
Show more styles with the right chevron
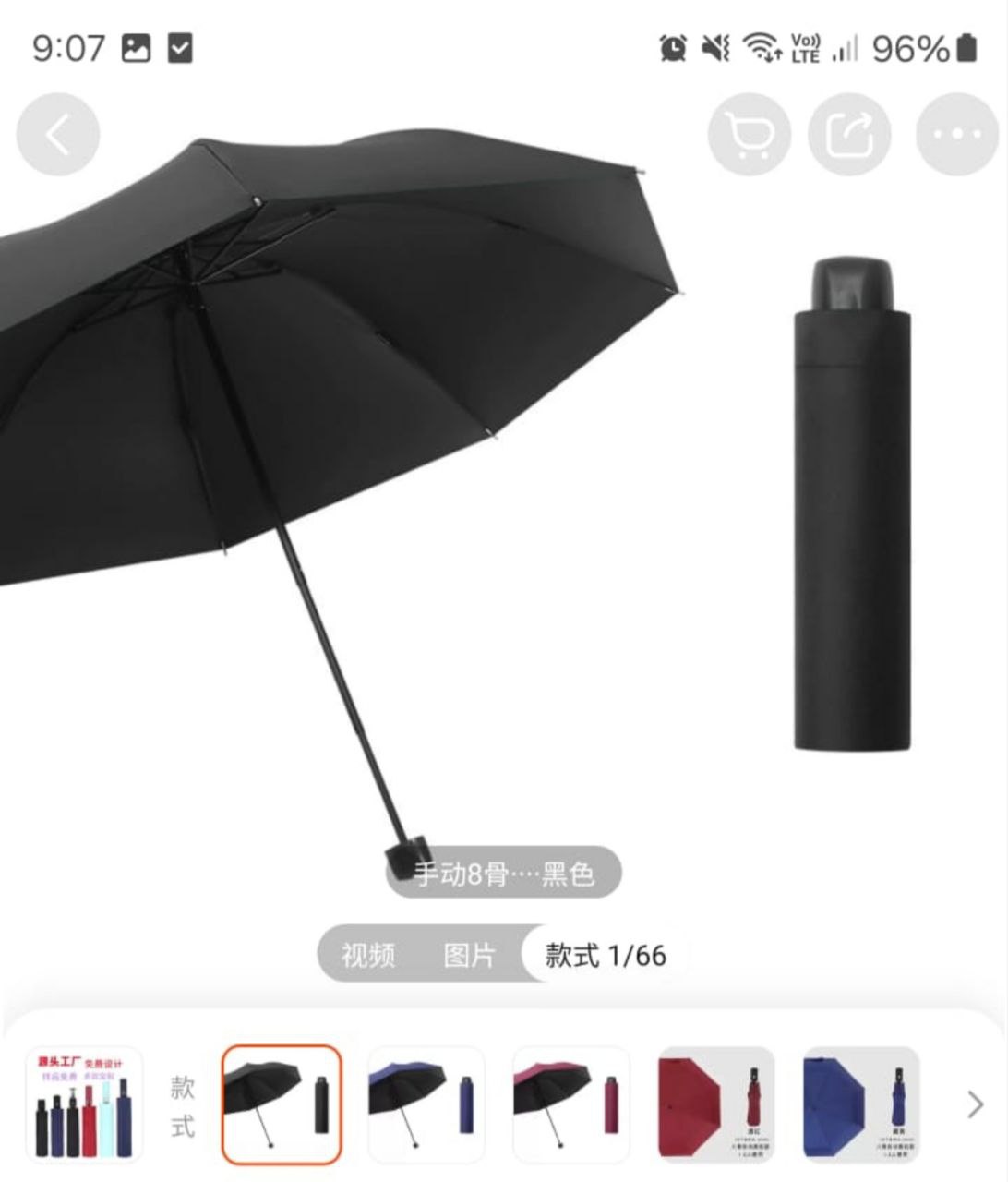click(975, 1104)
